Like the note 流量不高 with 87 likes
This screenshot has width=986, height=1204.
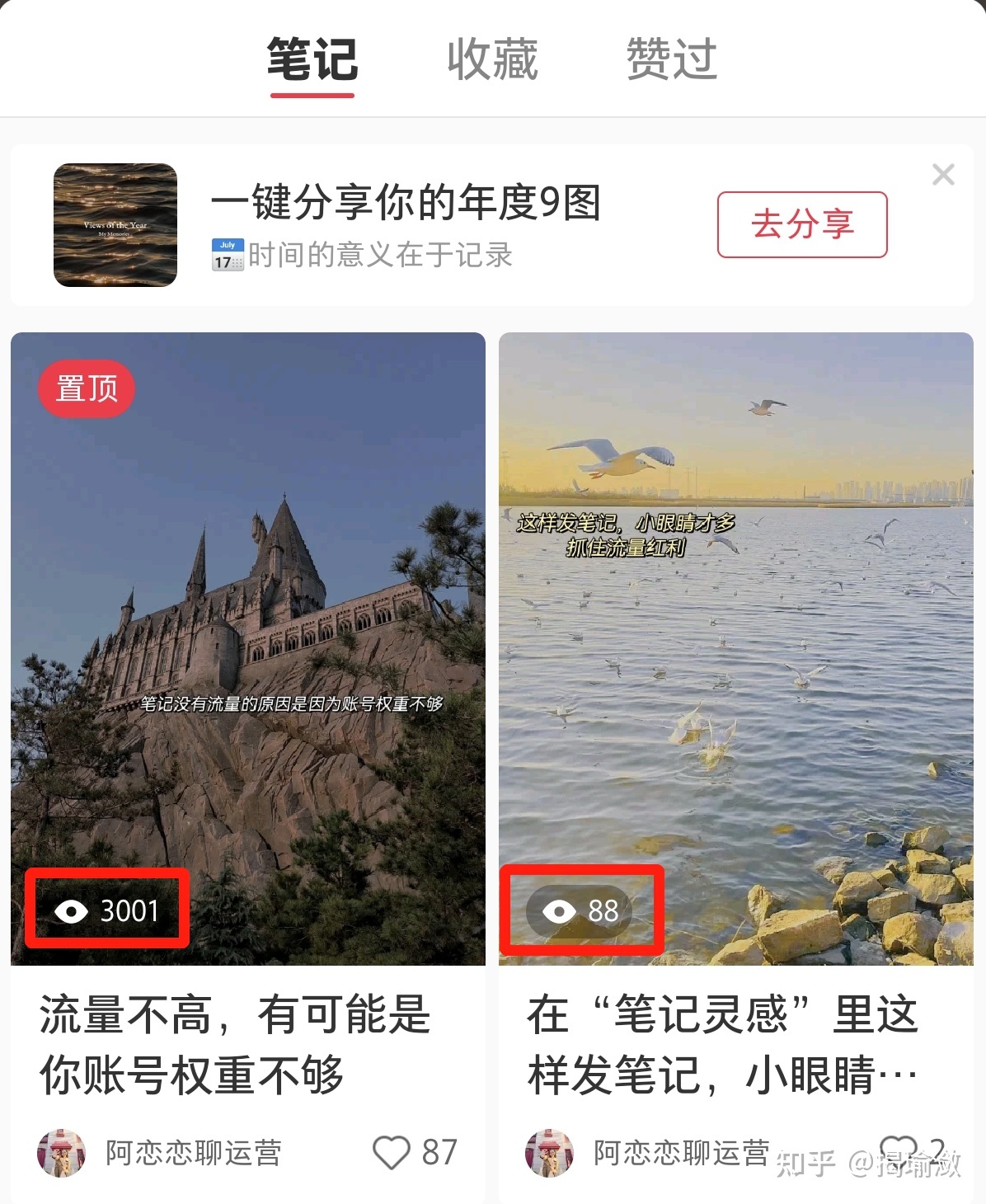click(x=392, y=1152)
